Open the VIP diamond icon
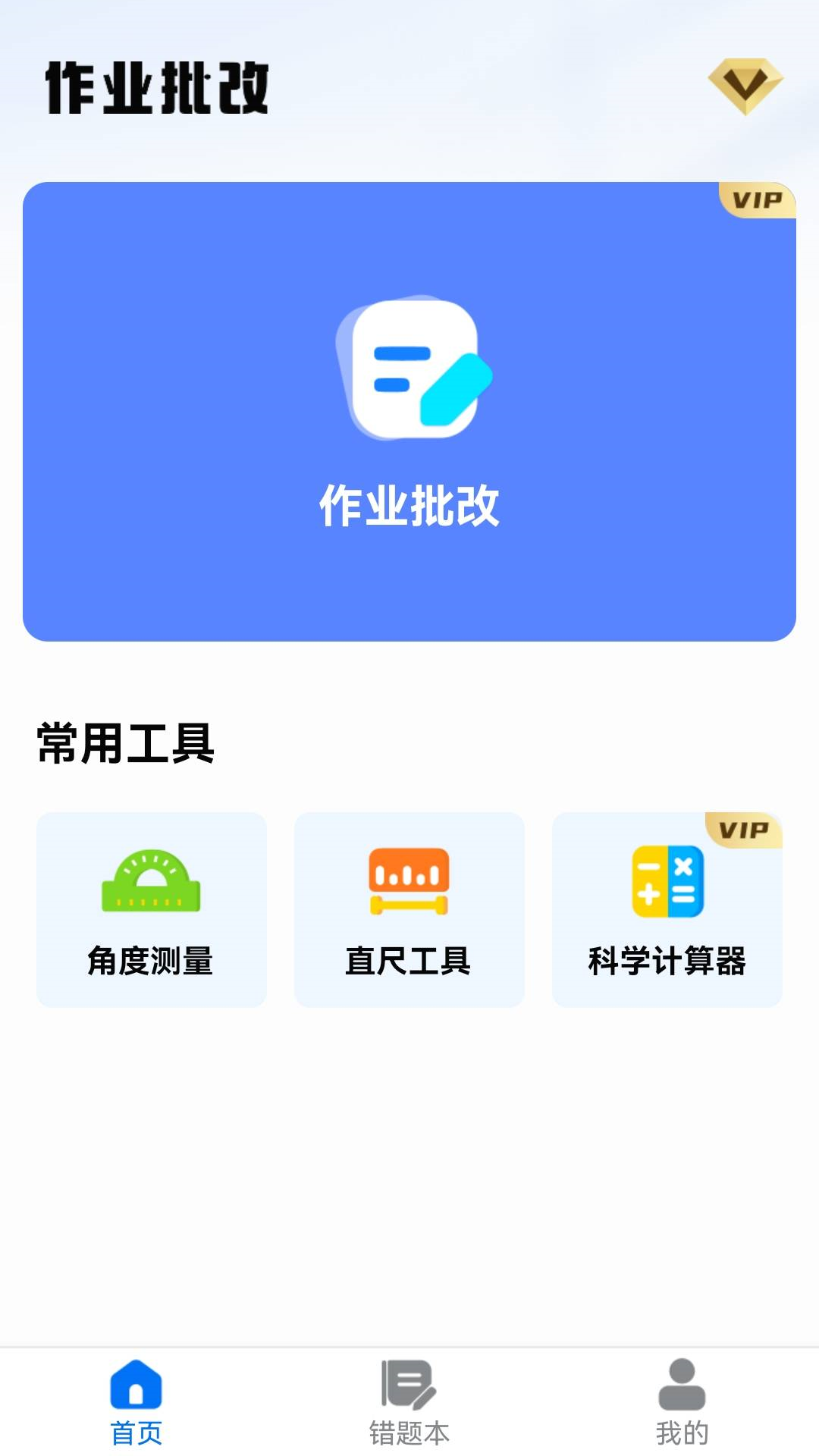 [745, 86]
